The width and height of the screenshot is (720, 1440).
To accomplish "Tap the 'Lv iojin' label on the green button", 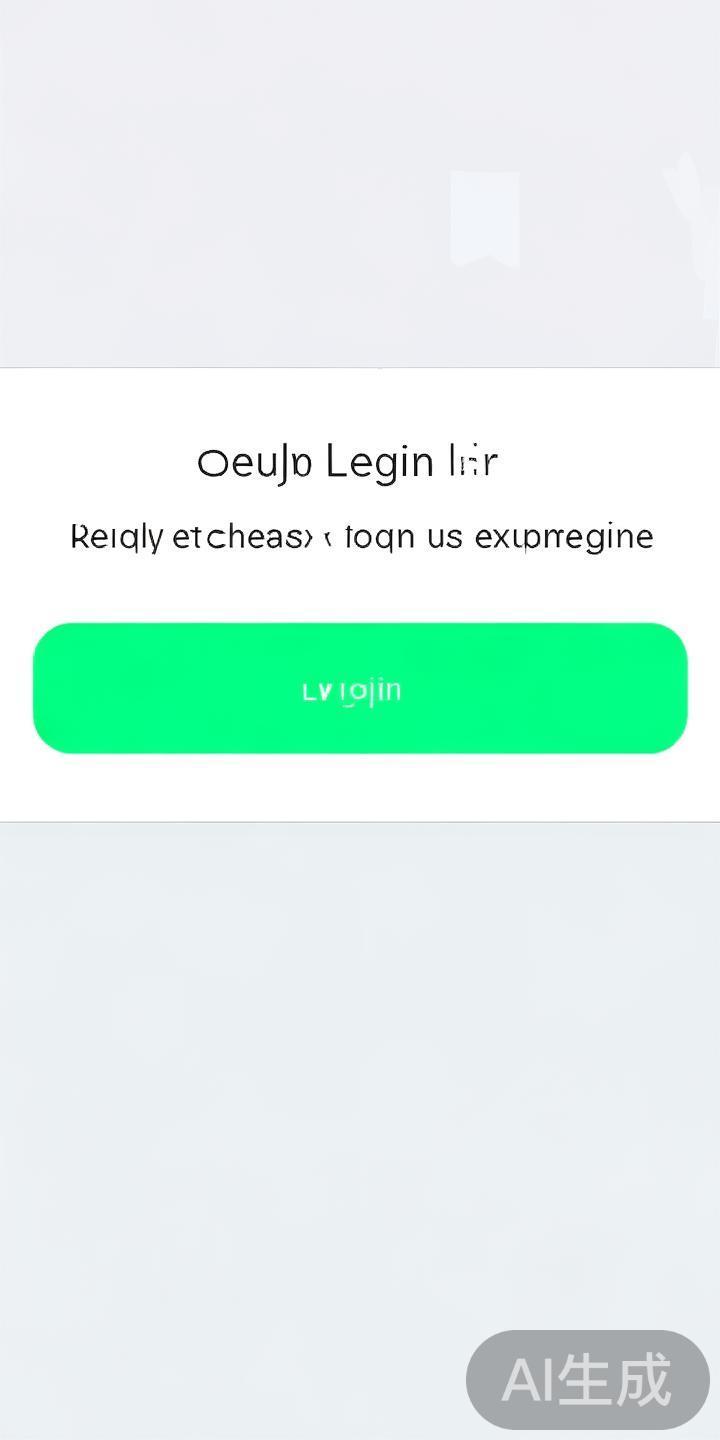I will tap(352, 688).
